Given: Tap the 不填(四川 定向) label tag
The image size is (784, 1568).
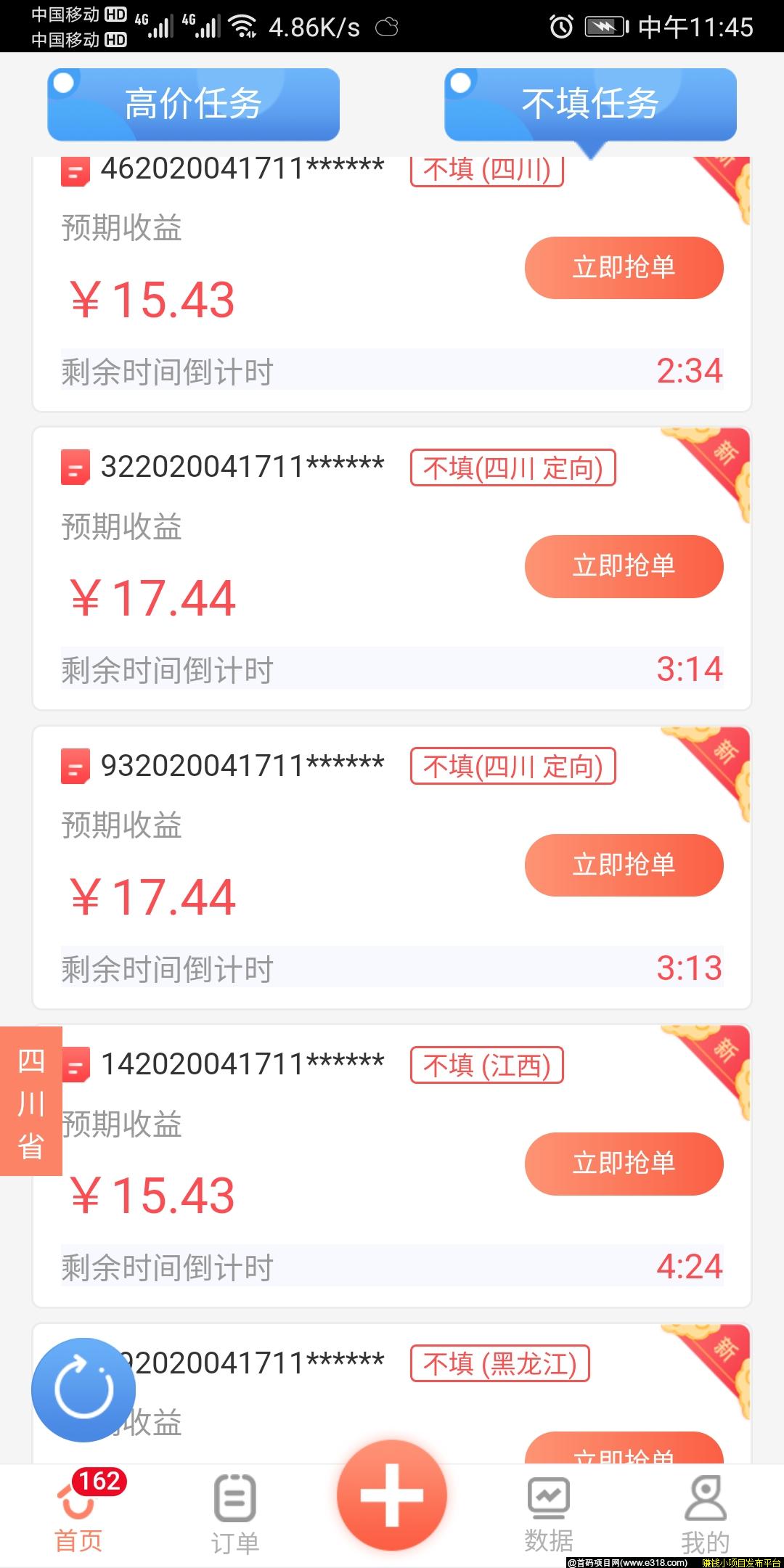Looking at the screenshot, I should [513, 468].
